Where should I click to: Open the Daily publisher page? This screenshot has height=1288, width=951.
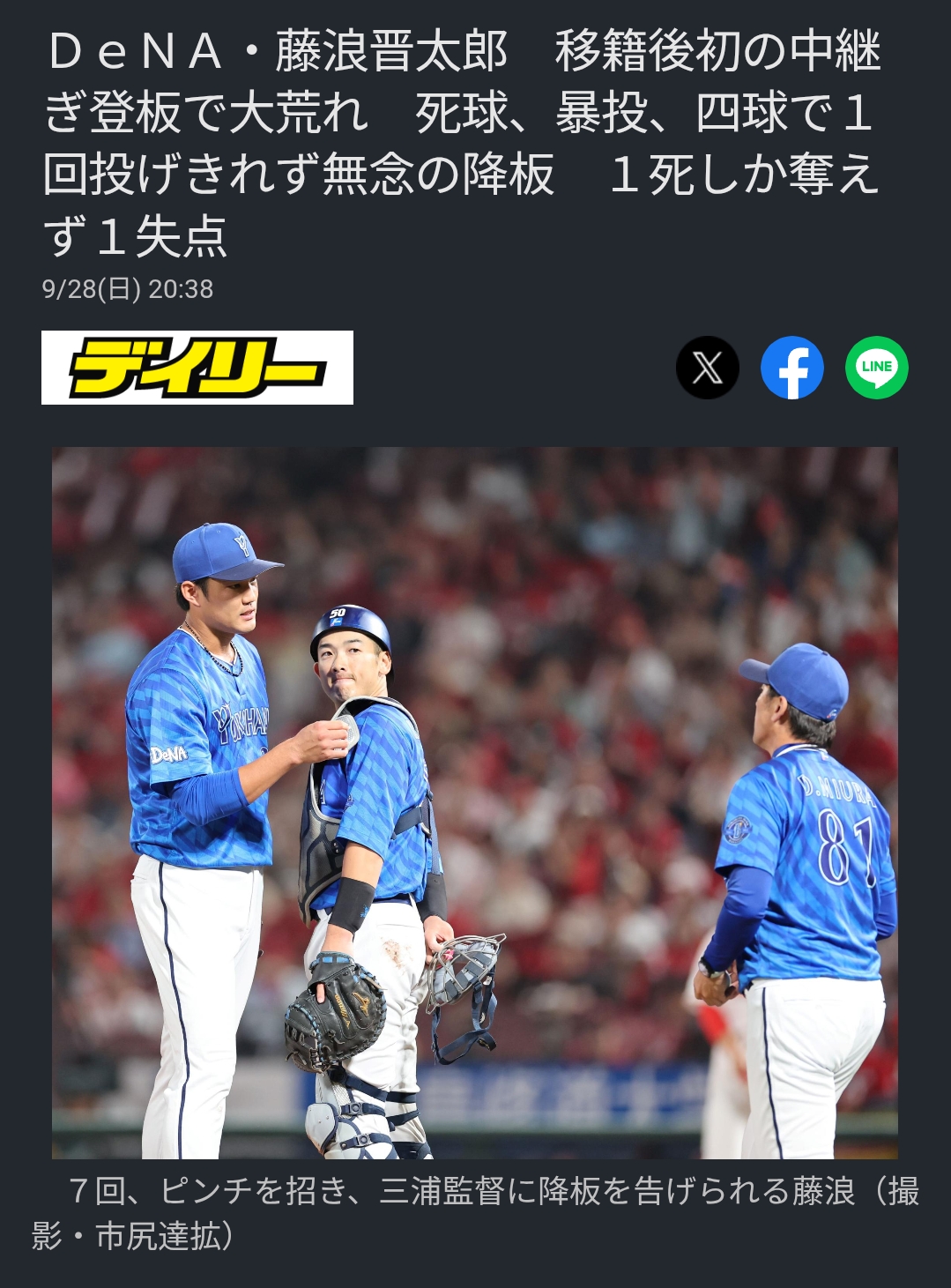click(x=197, y=368)
